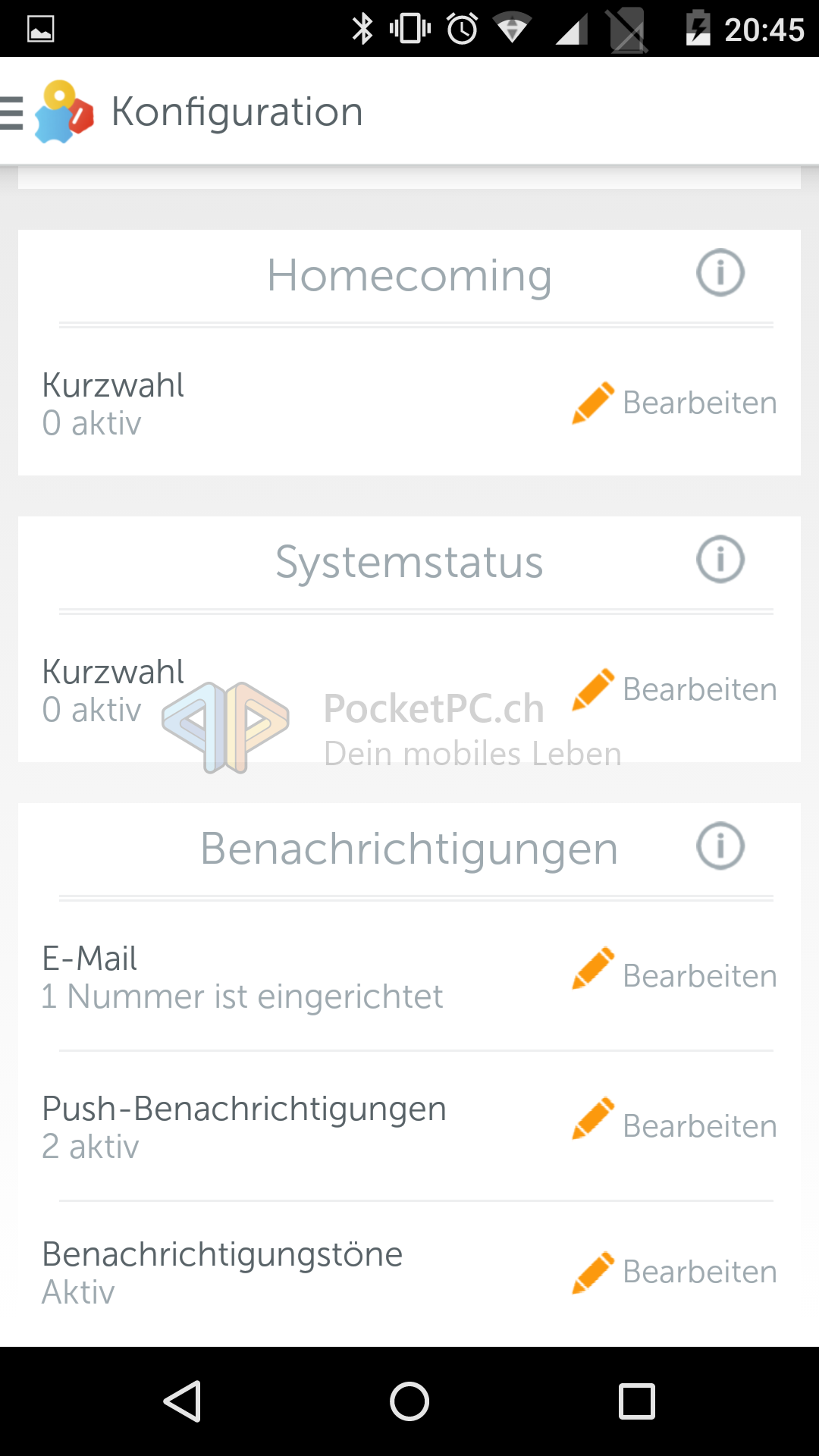This screenshot has height=1456, width=819.
Task: Show info about Homecoming
Action: click(720, 273)
